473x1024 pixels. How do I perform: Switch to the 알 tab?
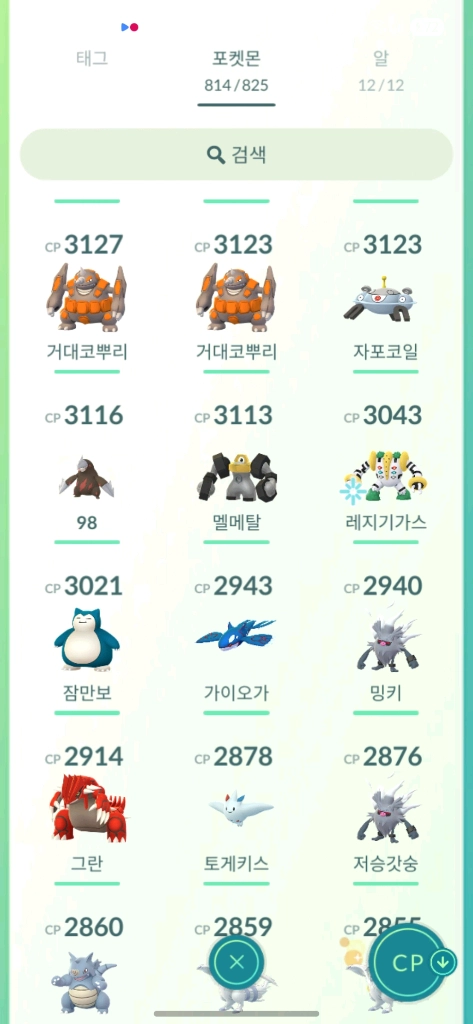[381, 70]
